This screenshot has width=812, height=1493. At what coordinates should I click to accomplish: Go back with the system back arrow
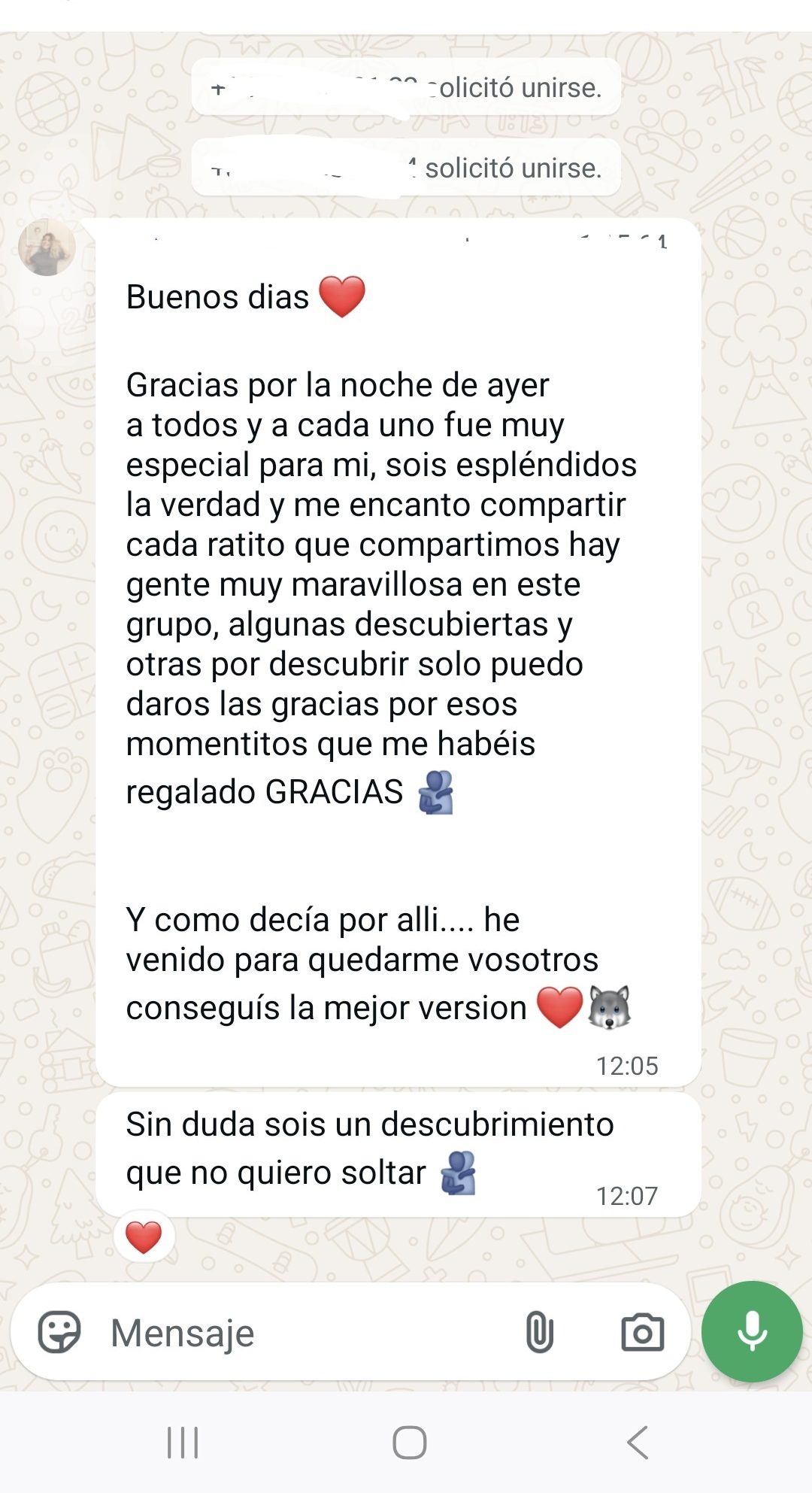[x=638, y=1442]
